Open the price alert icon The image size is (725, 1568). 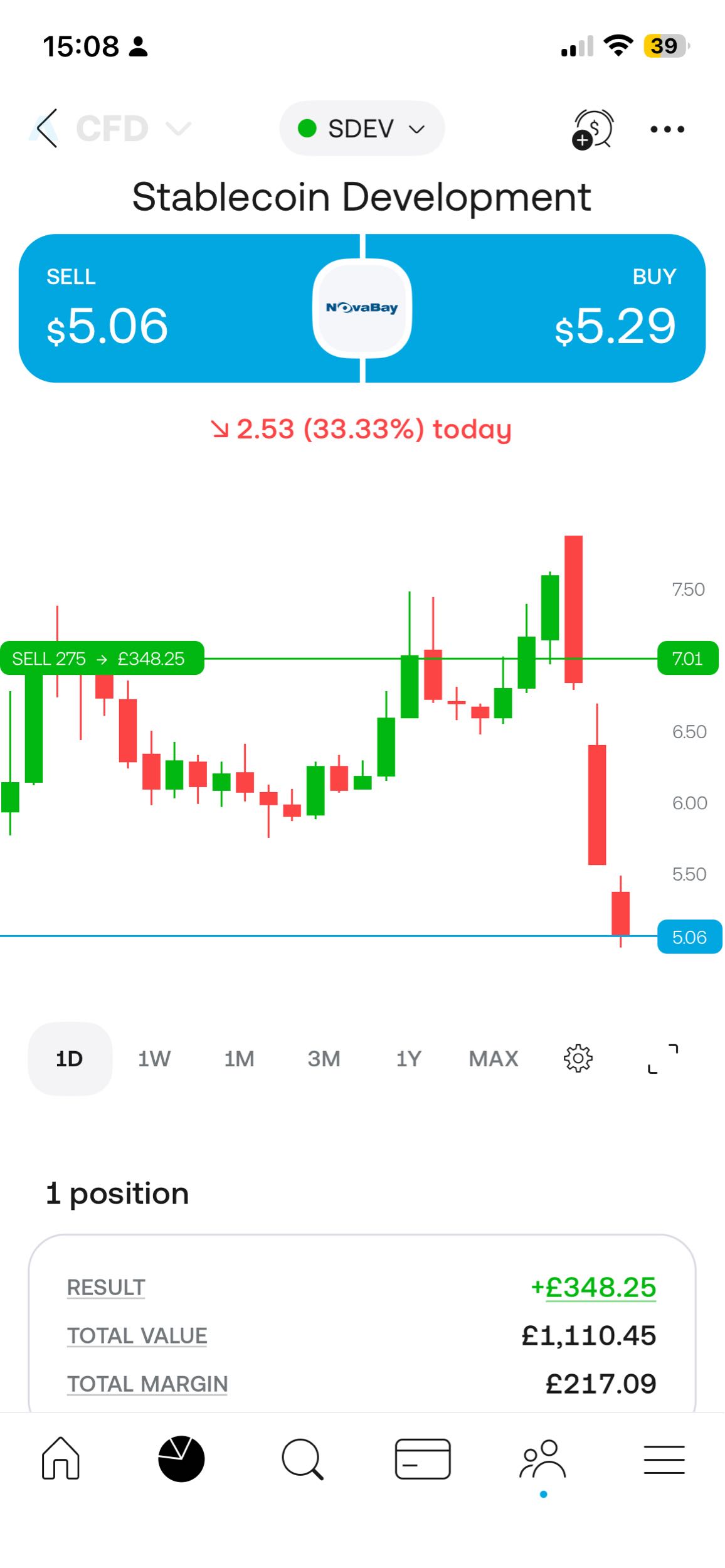(593, 129)
